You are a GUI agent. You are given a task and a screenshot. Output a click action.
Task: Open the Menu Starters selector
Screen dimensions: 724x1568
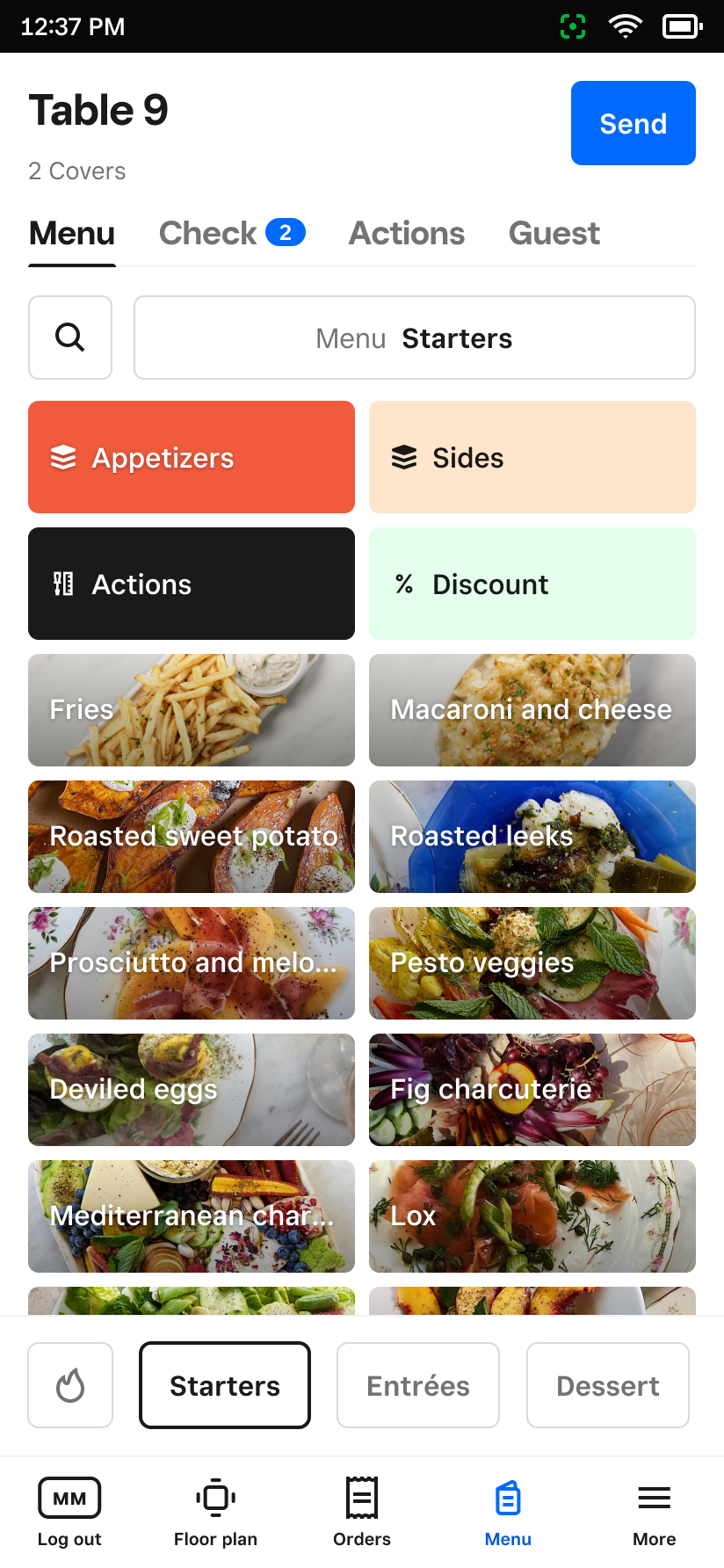click(414, 338)
